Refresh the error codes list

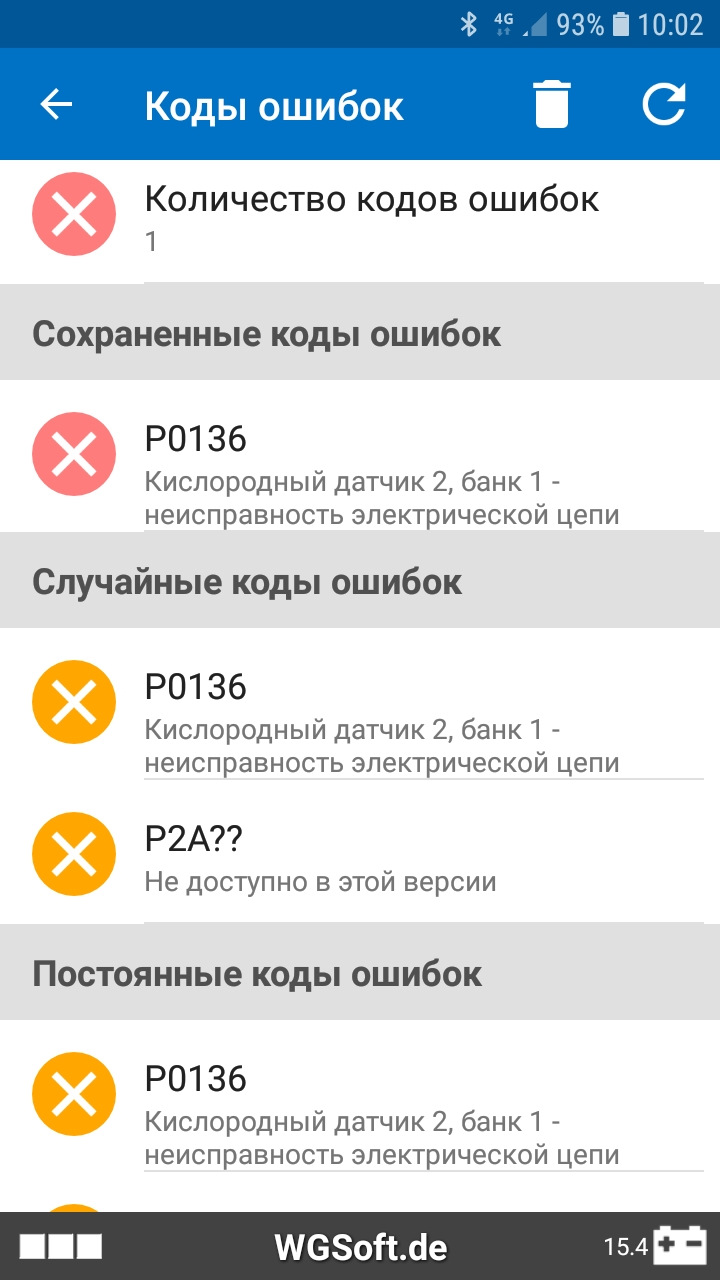[x=664, y=105]
